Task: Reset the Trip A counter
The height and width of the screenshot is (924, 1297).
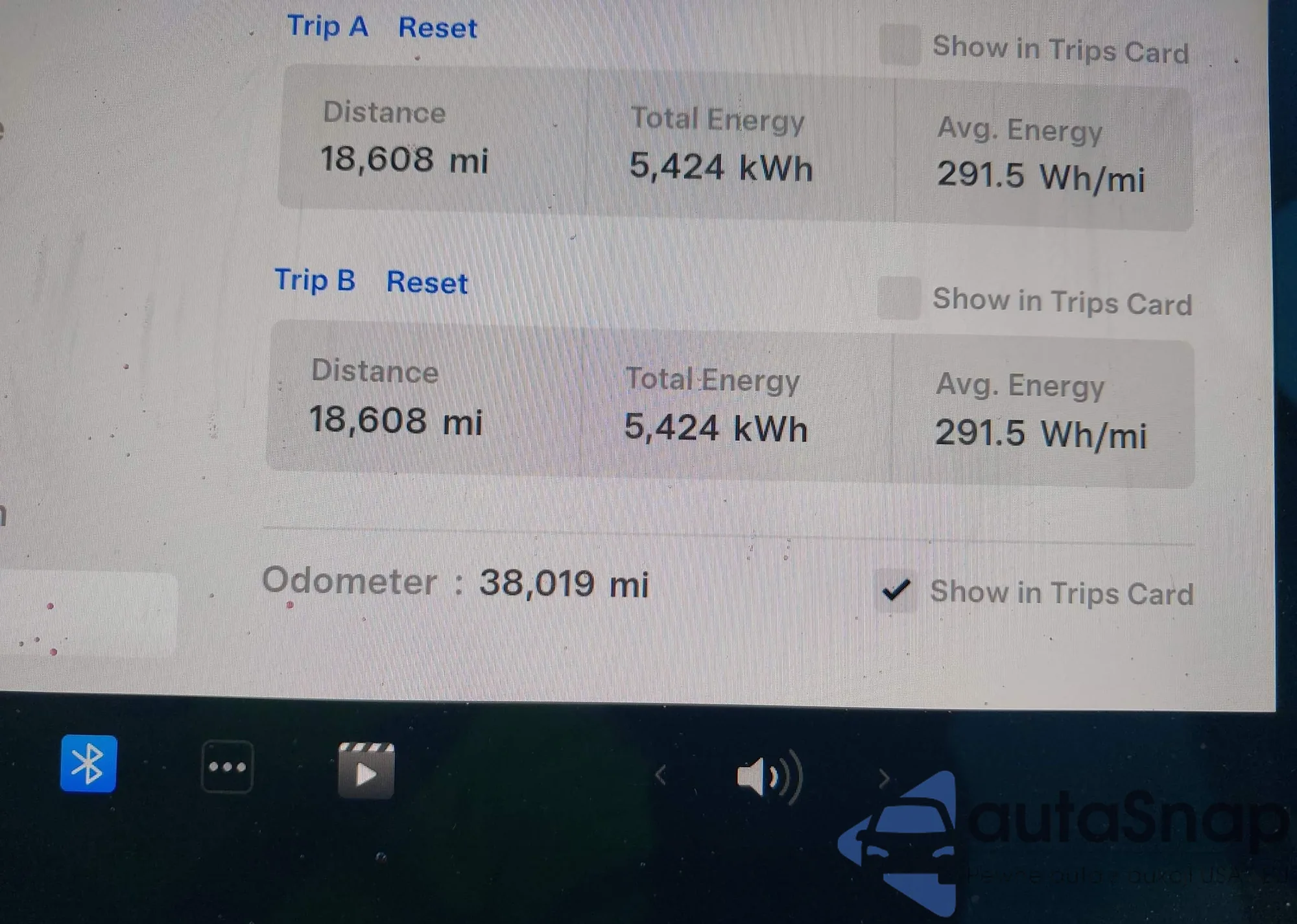Action: pyautogui.click(x=437, y=28)
